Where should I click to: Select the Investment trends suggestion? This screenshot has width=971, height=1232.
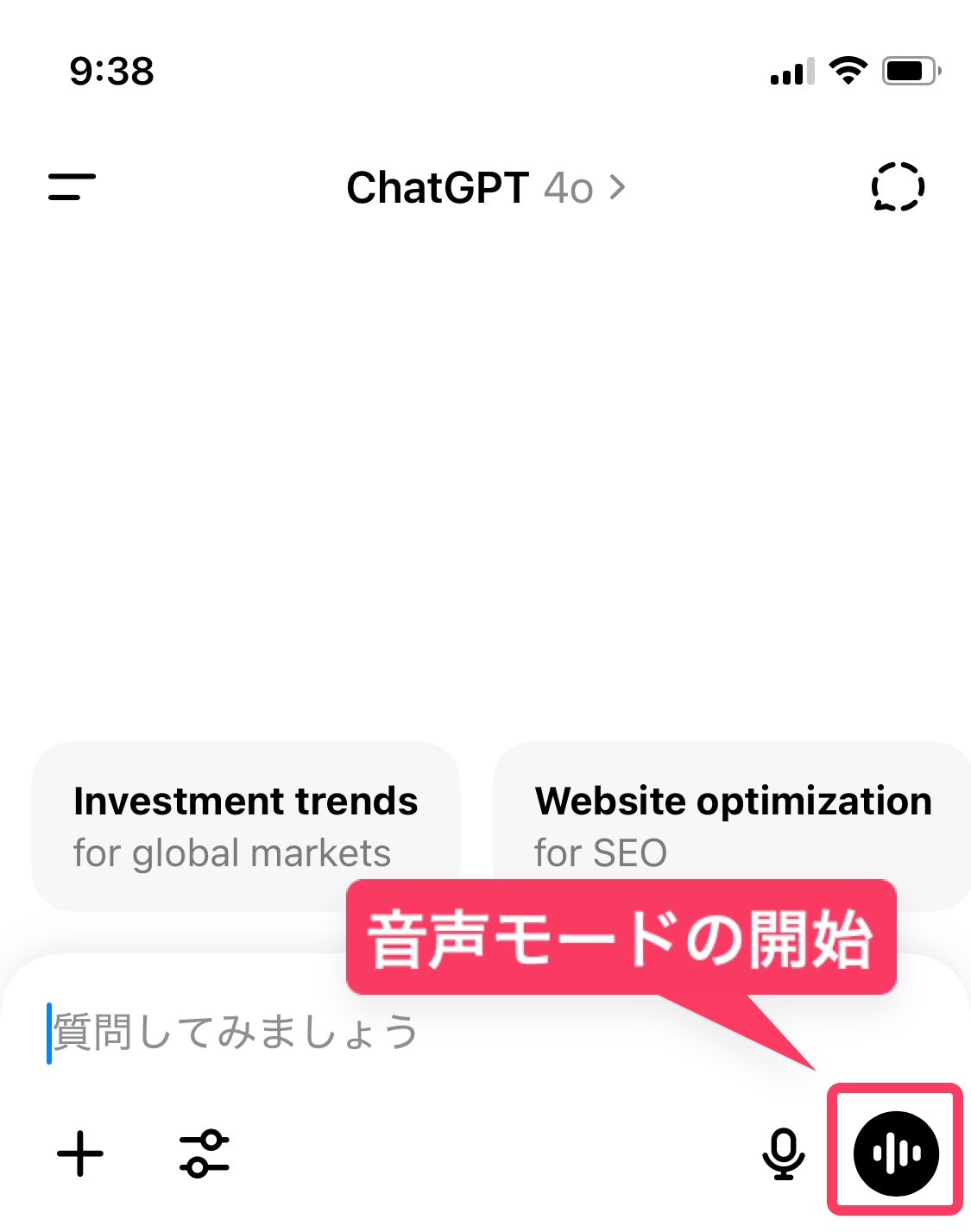pos(246,825)
